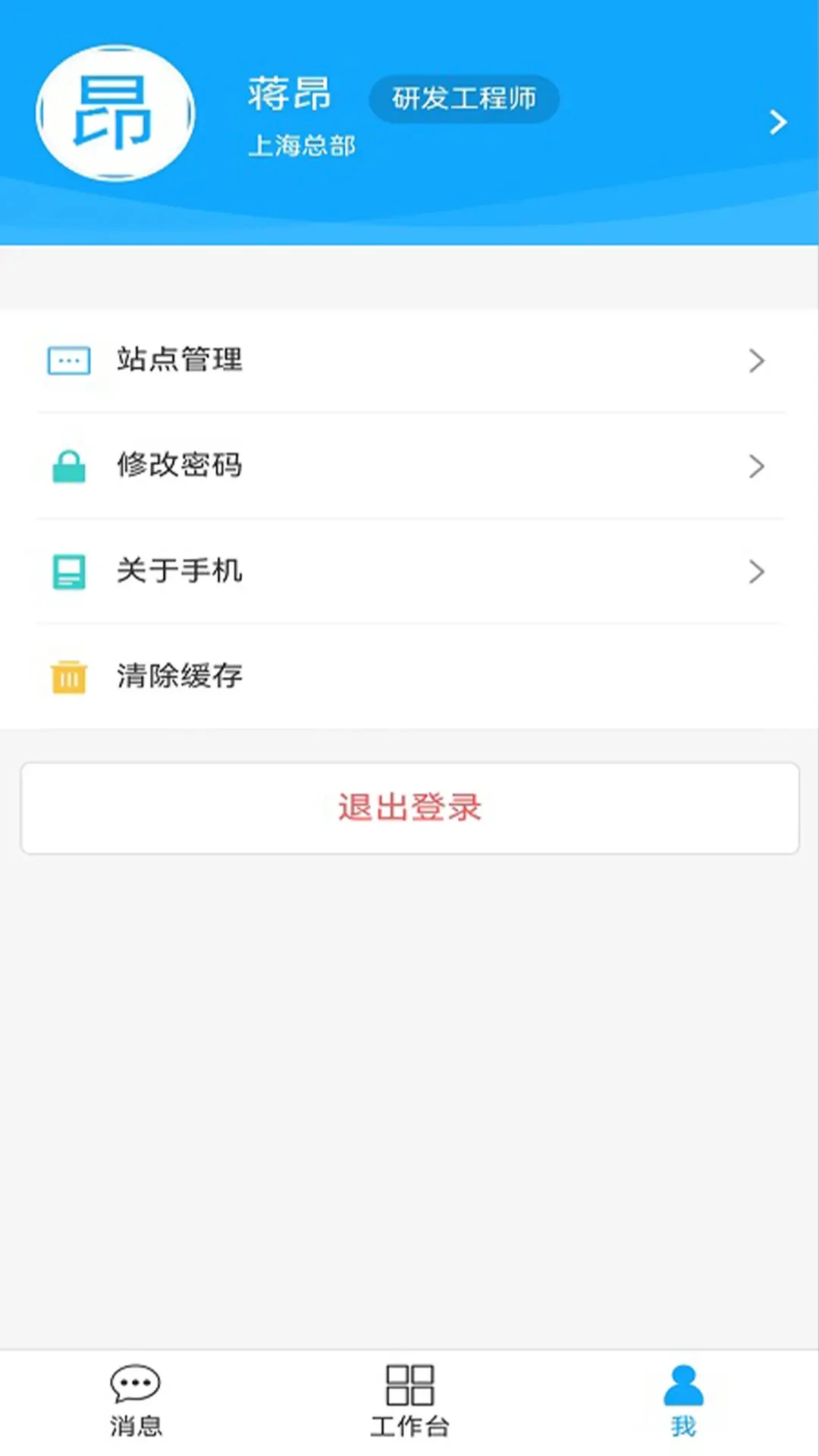Click the 清除缓存 row to clear cache

pos(409,677)
